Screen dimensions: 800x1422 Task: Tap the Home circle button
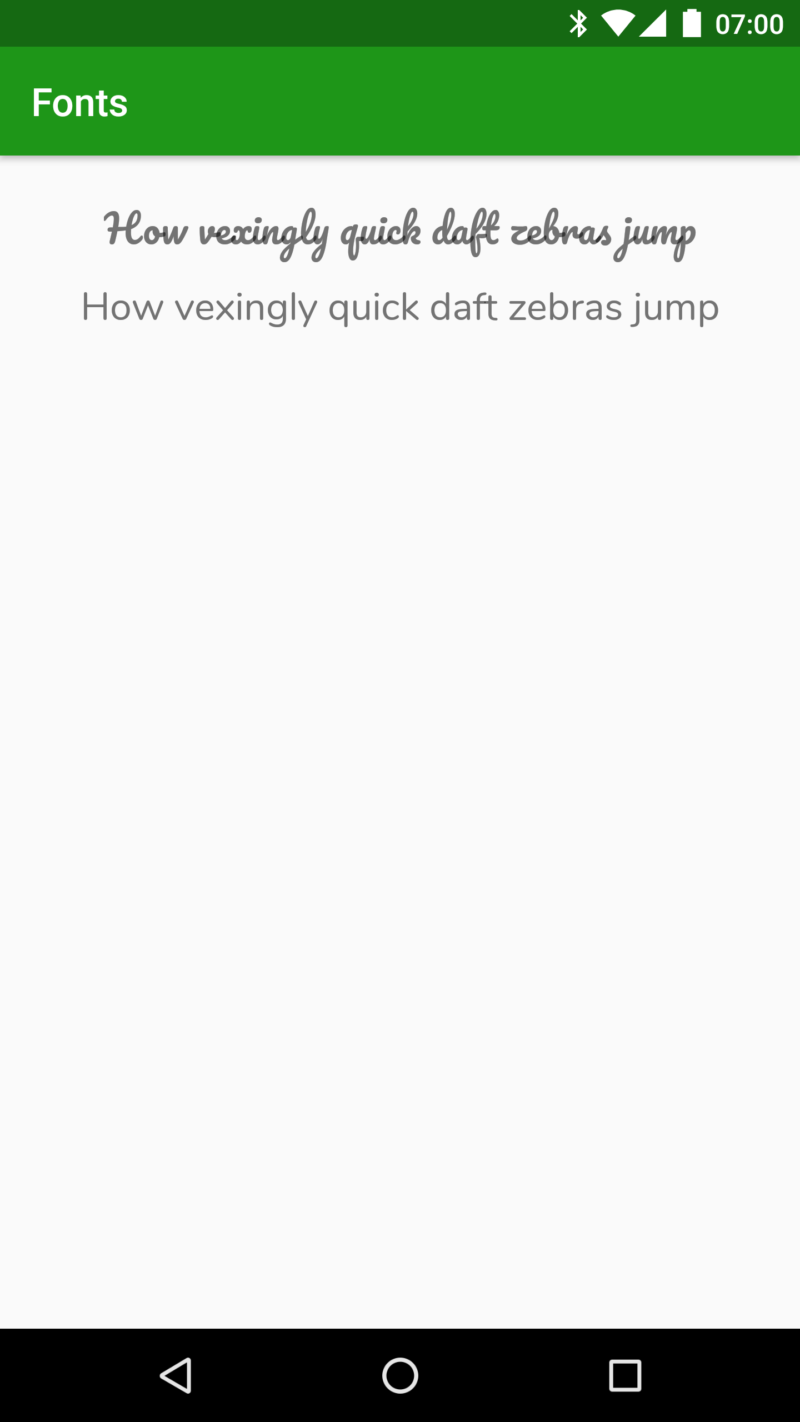(400, 1374)
